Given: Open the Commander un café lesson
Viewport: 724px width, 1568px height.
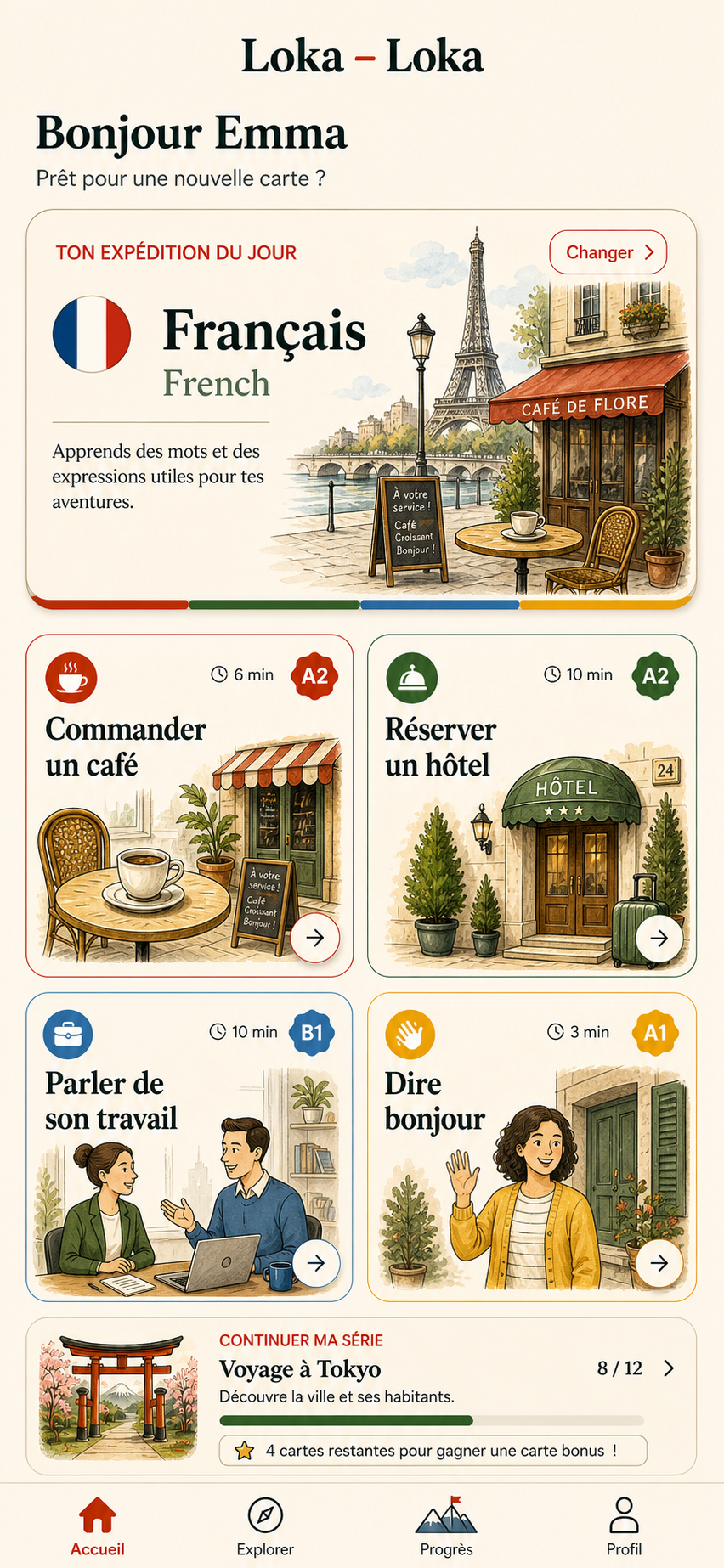Looking at the screenshot, I should coord(189,805).
